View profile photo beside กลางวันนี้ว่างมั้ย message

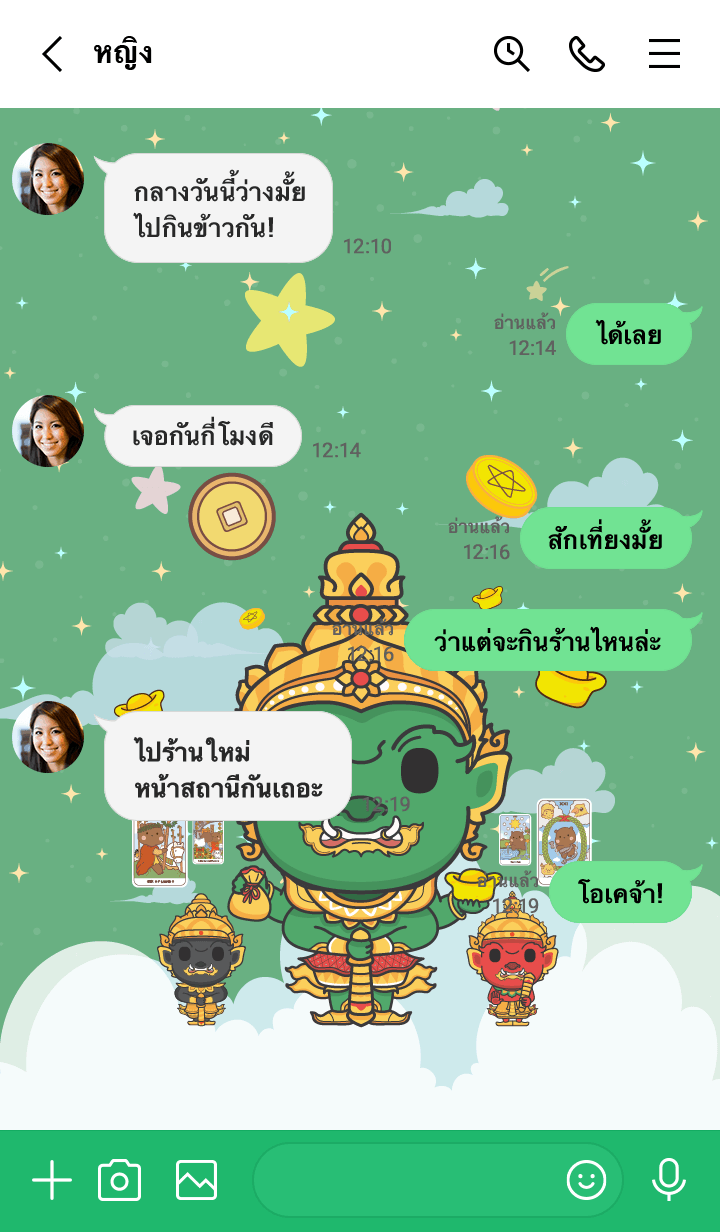(48, 179)
